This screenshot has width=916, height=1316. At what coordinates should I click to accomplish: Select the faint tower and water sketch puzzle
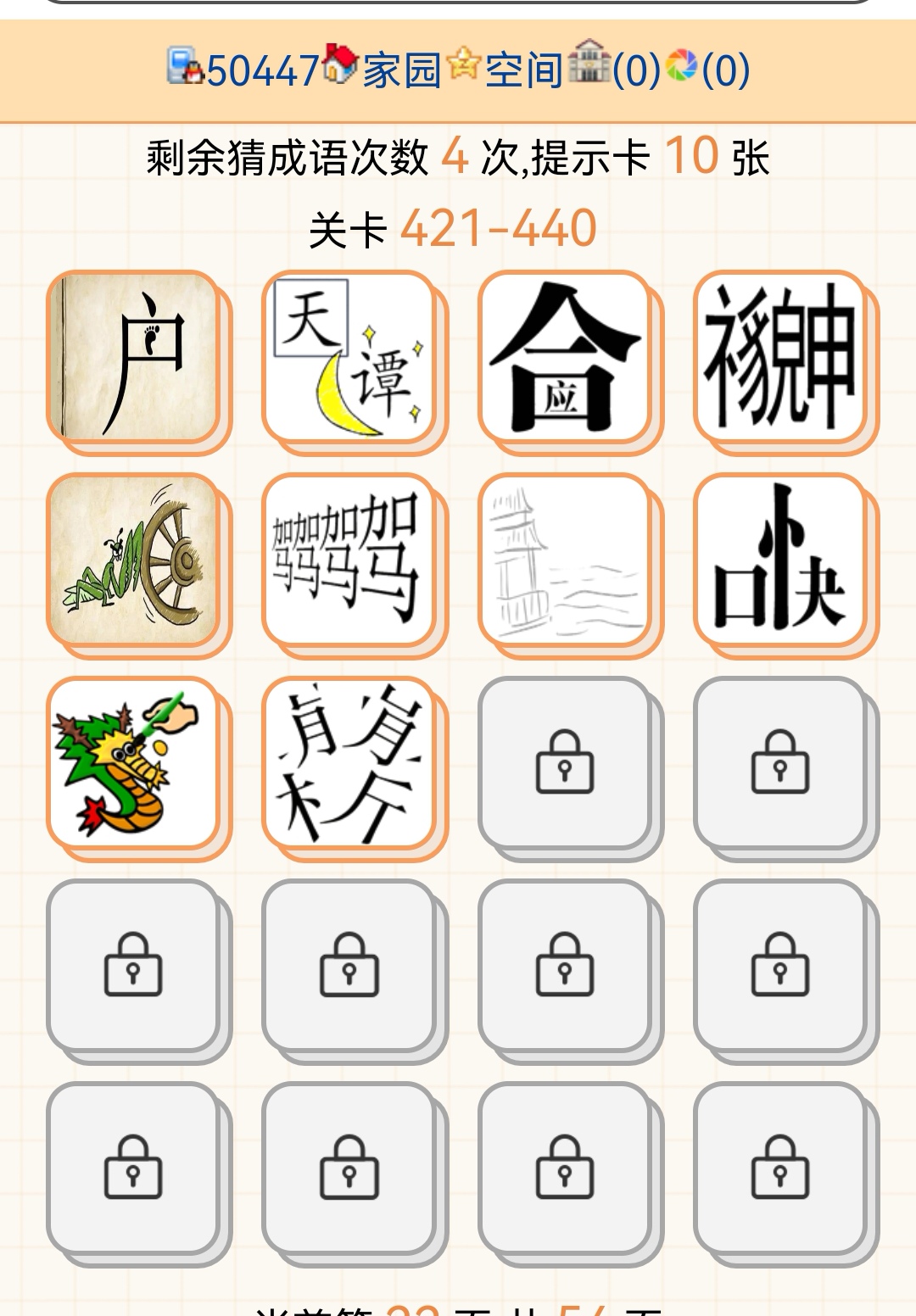click(564, 560)
